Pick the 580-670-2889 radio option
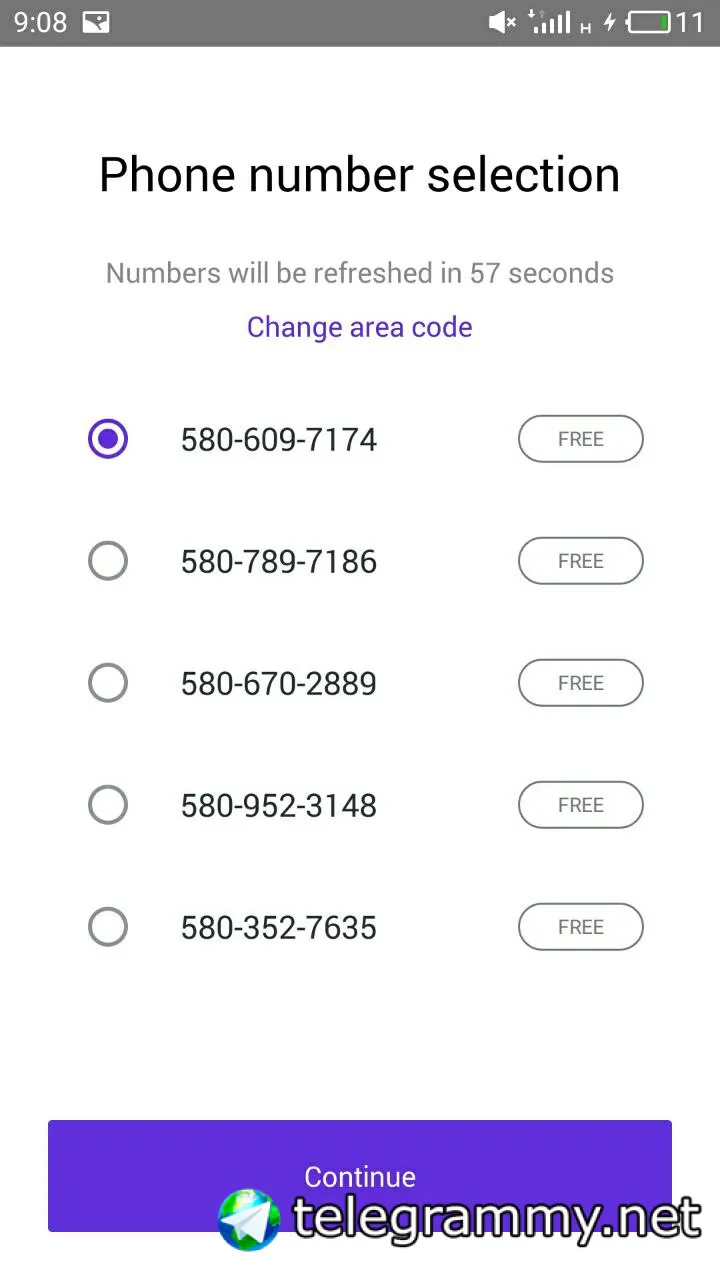 click(108, 683)
